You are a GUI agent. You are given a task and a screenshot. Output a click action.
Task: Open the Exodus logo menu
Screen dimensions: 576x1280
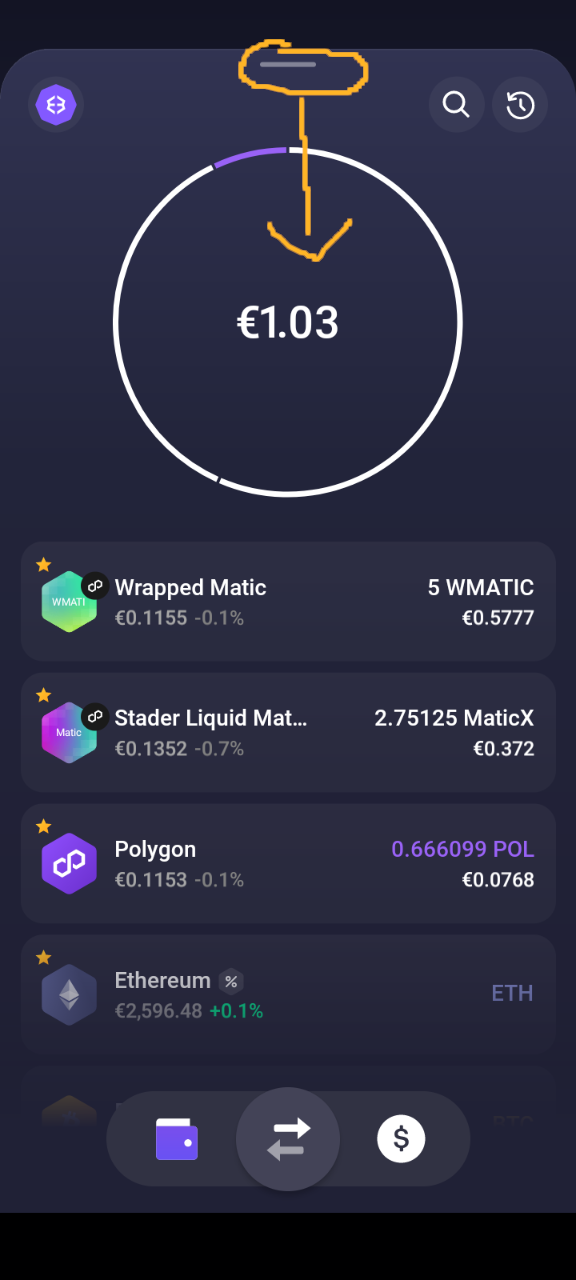[x=56, y=105]
